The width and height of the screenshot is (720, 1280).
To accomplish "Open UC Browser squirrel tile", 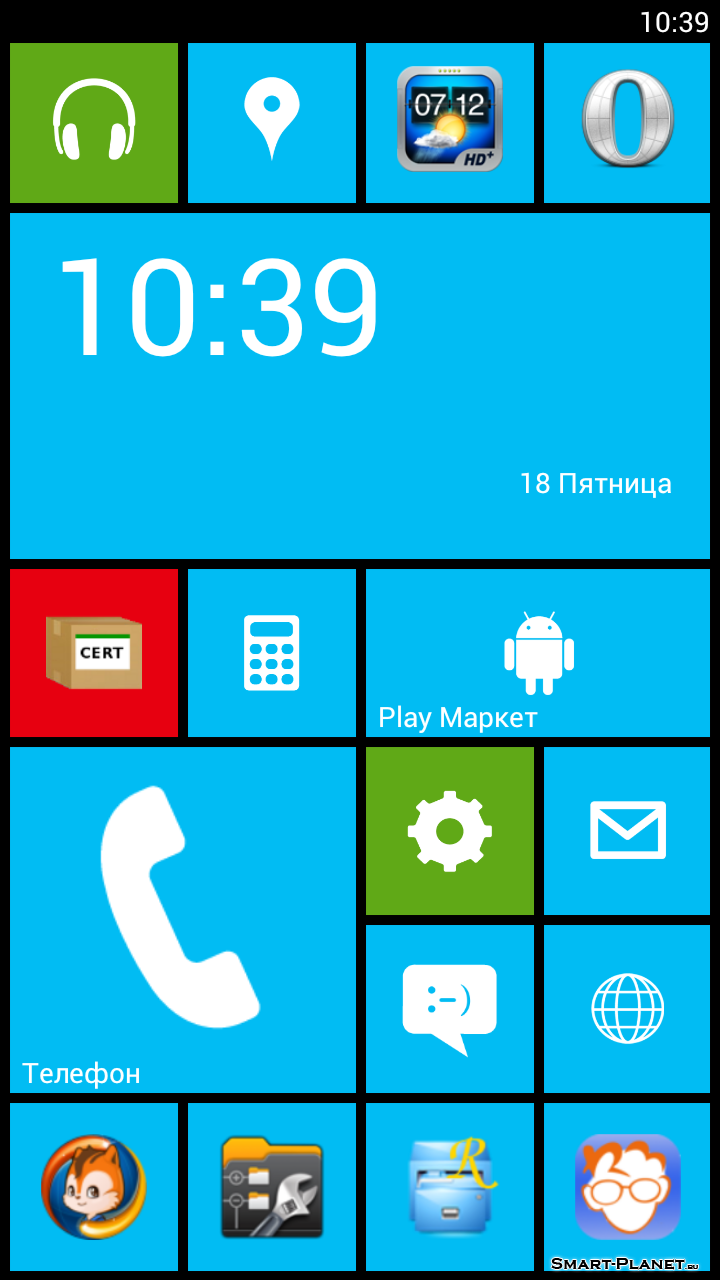I will coord(94,1187).
